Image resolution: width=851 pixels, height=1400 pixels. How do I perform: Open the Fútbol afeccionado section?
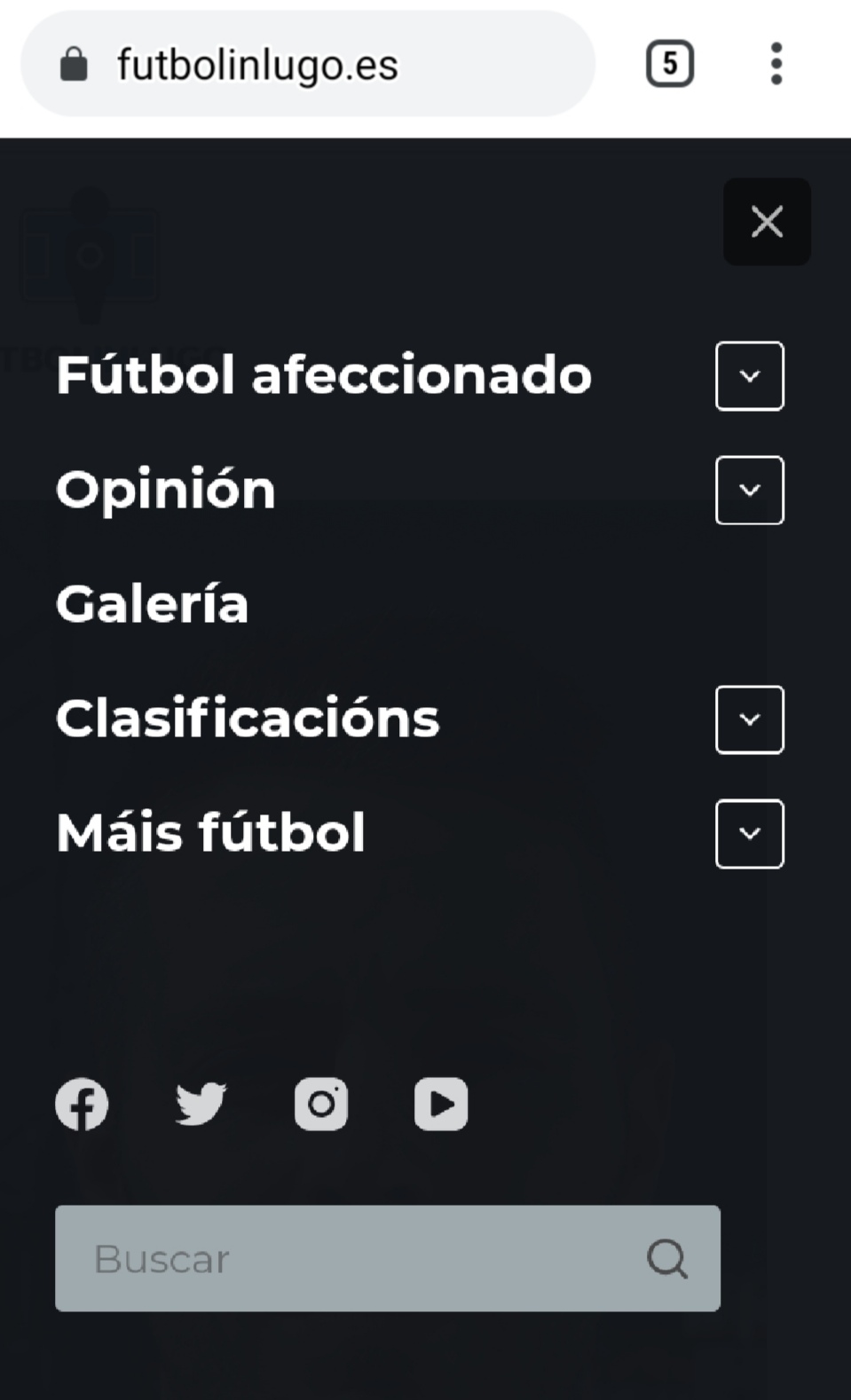pyautogui.click(x=324, y=374)
